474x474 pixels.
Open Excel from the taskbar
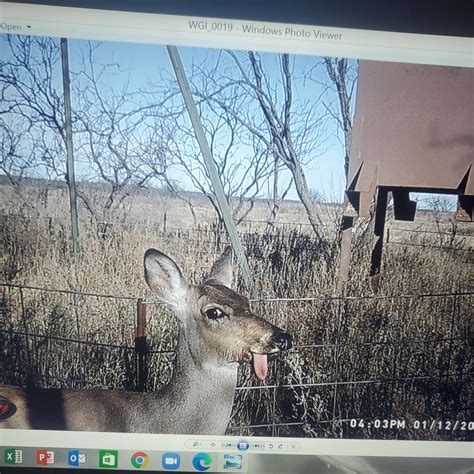tap(14, 456)
